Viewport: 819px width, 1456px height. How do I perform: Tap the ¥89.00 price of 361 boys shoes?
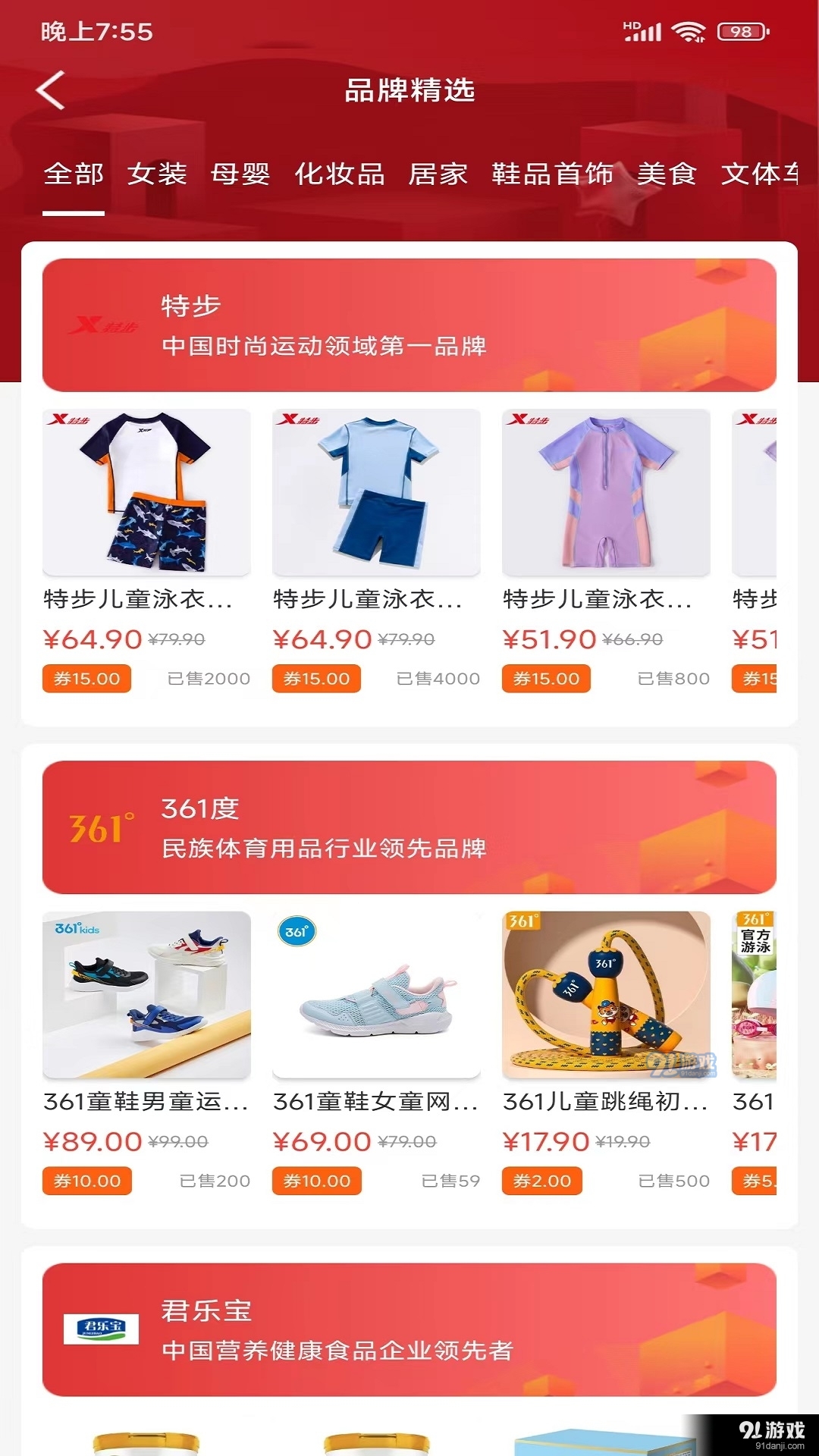pos(89,1141)
